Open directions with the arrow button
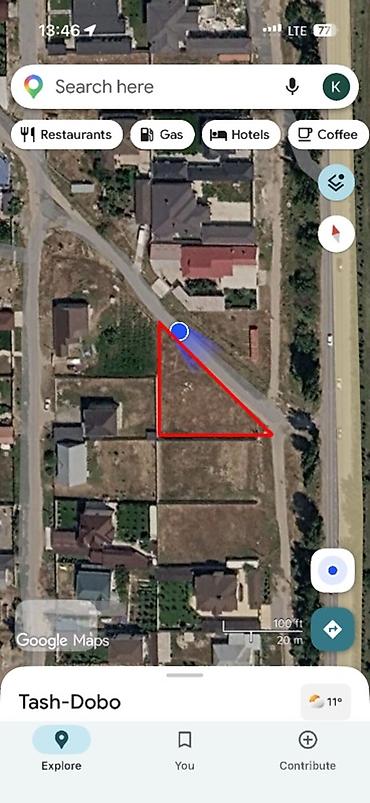The height and width of the screenshot is (803, 370). pos(333,629)
